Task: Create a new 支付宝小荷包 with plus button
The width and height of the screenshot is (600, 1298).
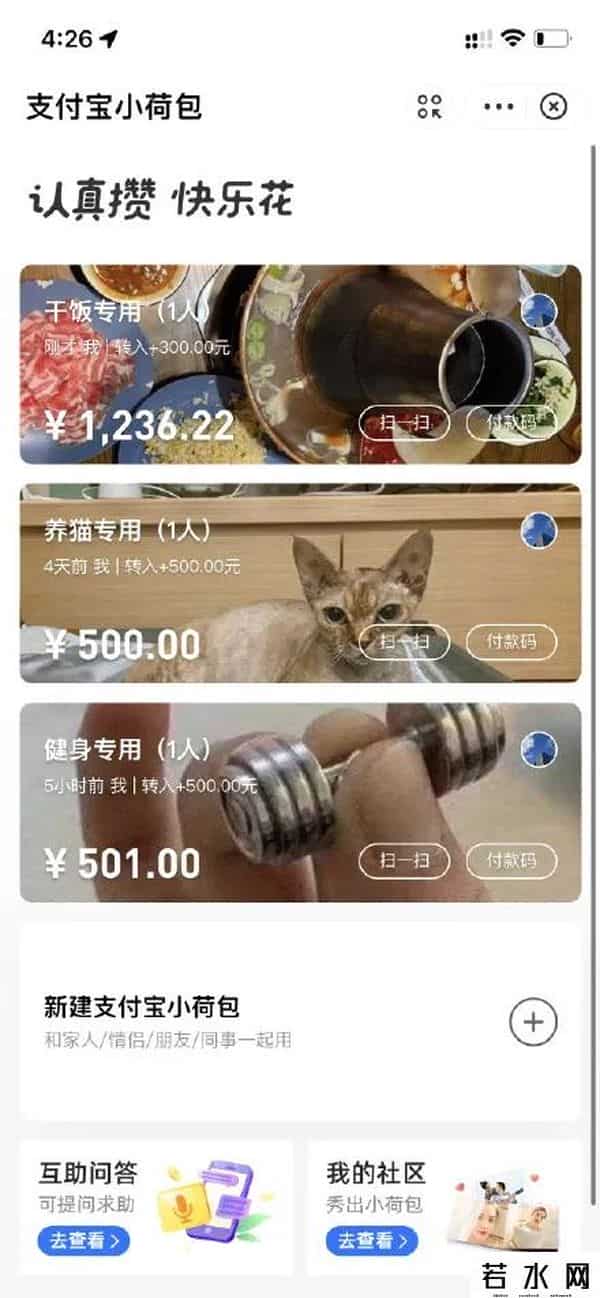Action: click(533, 1021)
